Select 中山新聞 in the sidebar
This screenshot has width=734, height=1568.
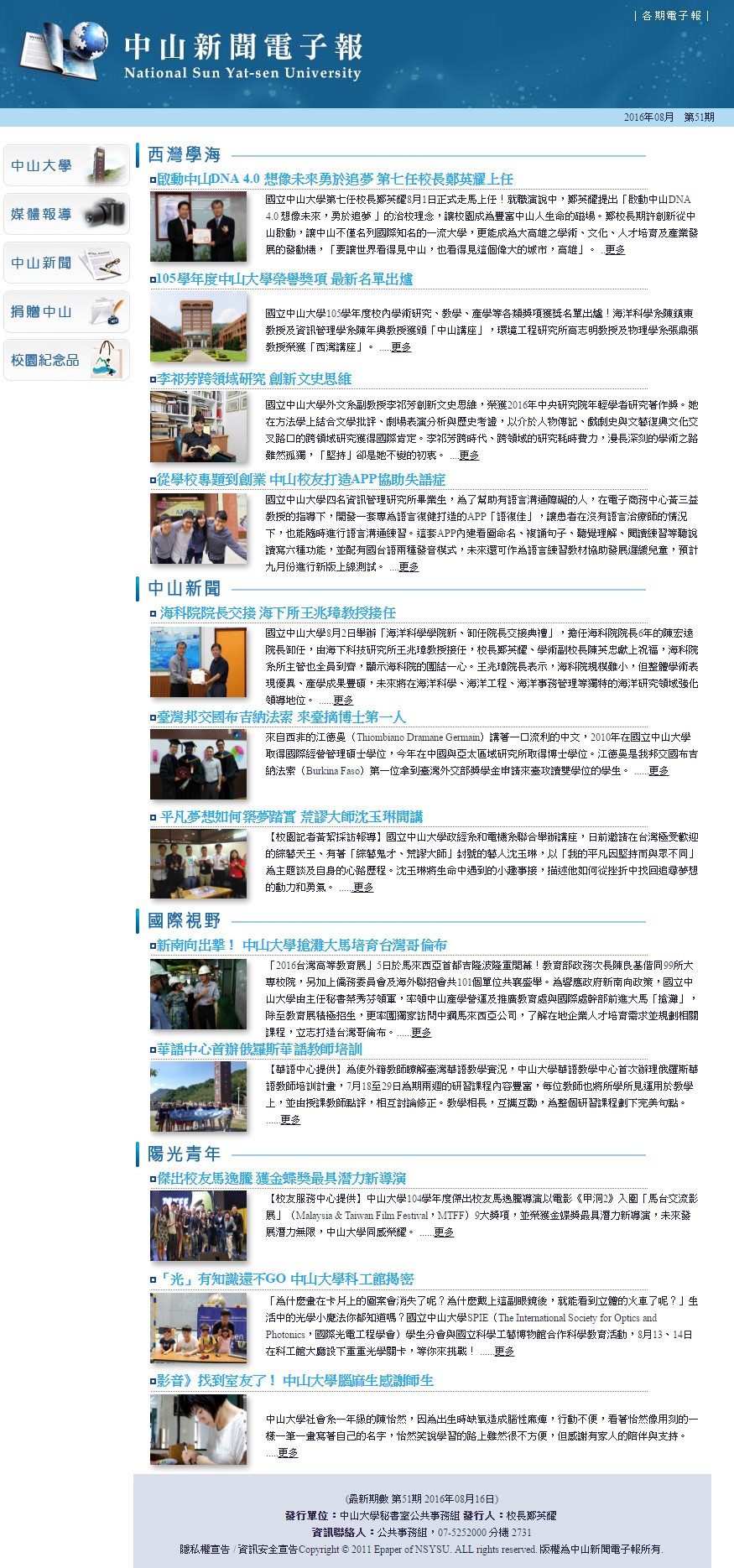tap(66, 263)
